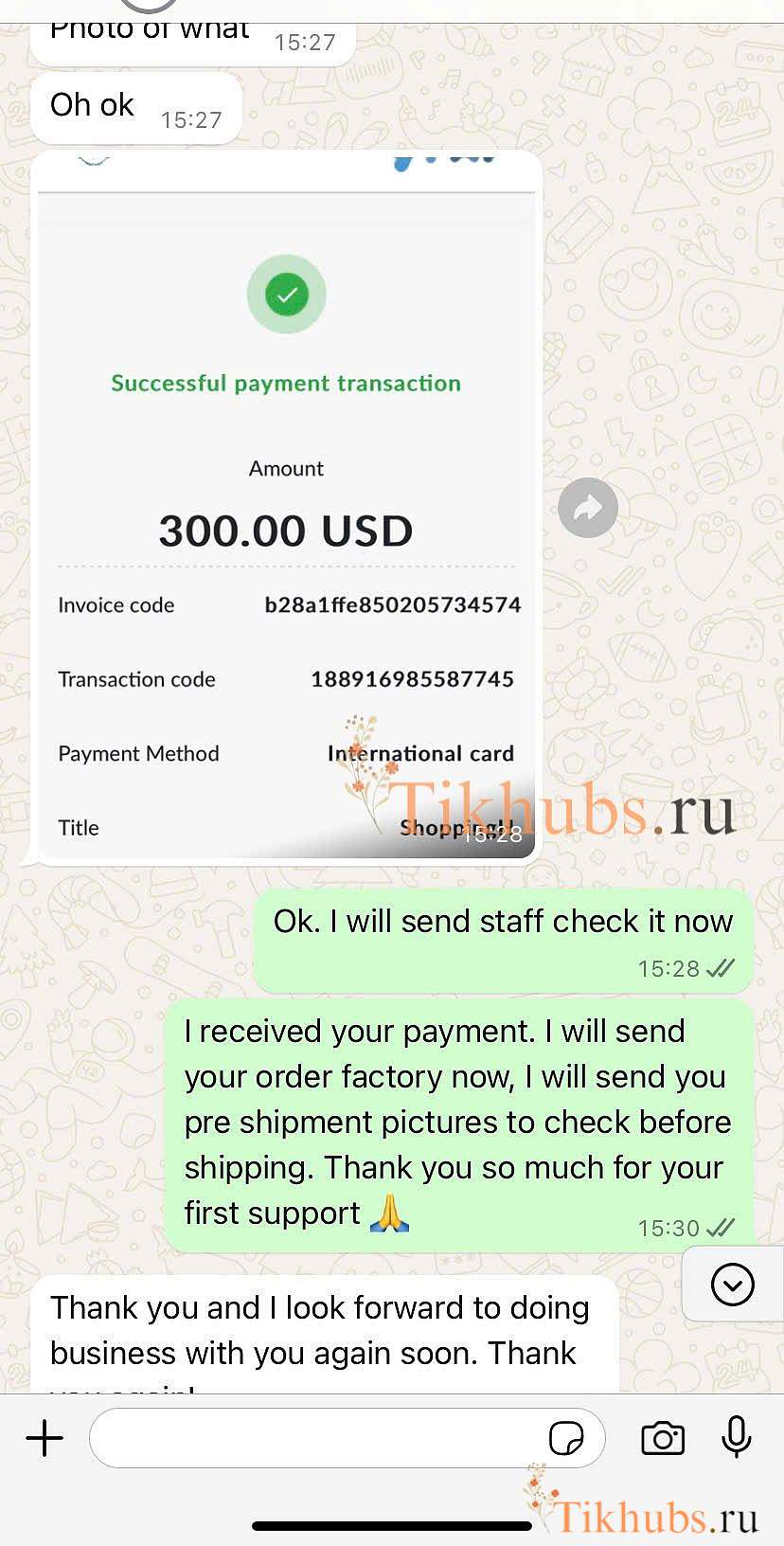Focus the message text field
784x1546 pixels.
point(317,1438)
